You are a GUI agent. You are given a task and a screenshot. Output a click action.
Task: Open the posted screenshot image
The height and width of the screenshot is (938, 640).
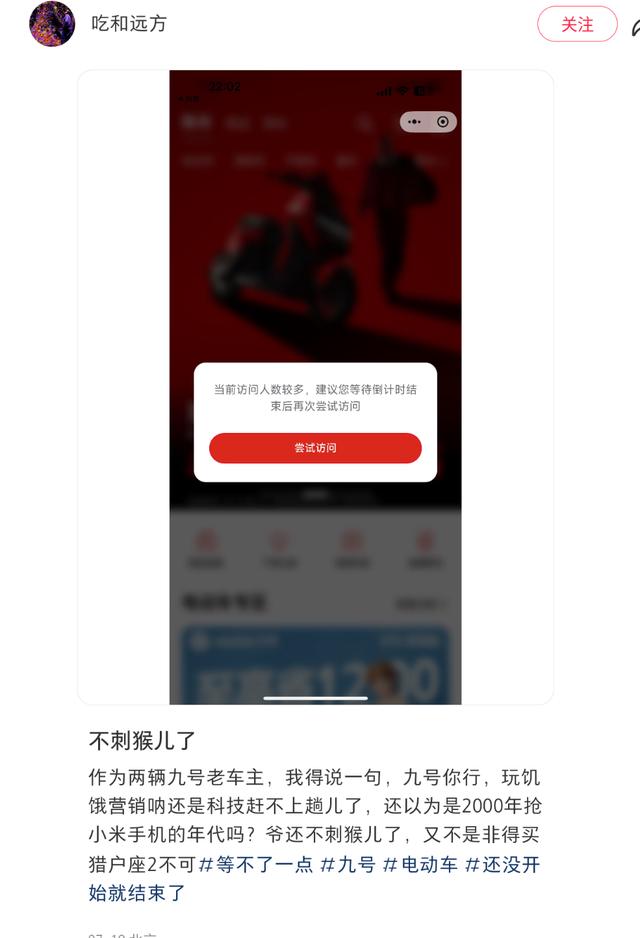coord(315,387)
